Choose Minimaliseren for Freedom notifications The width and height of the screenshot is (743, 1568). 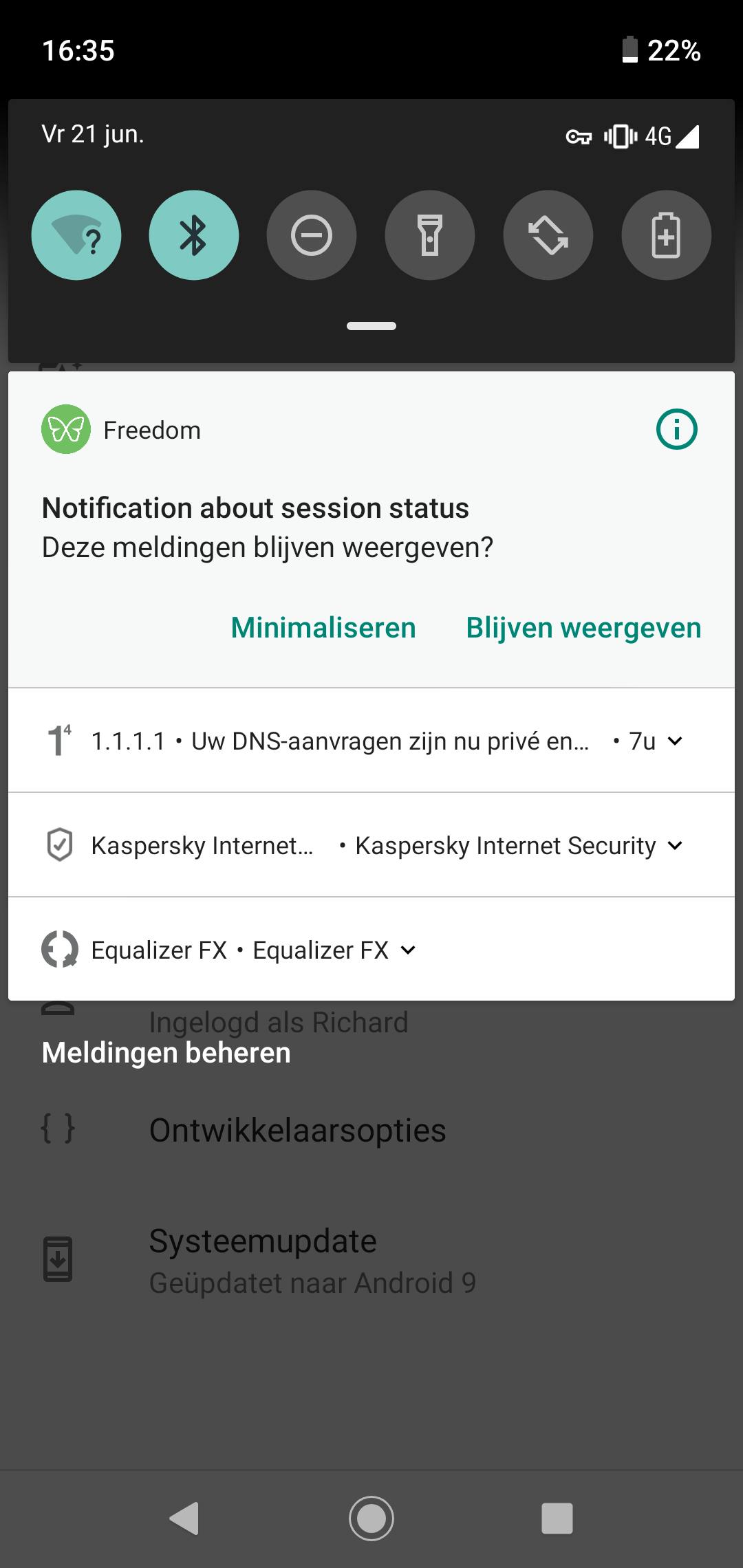pos(323,628)
